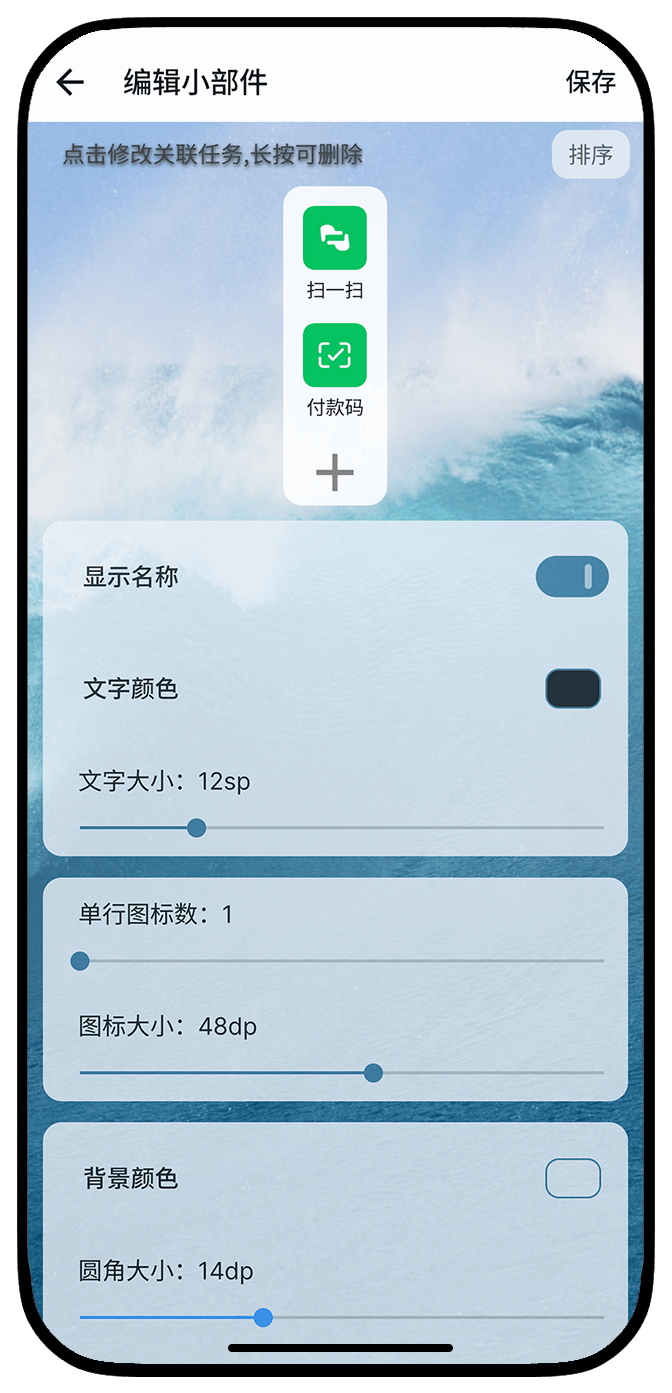Add a new shortcut with the plus icon
Image resolution: width=672 pixels, height=1393 pixels.
pos(335,472)
